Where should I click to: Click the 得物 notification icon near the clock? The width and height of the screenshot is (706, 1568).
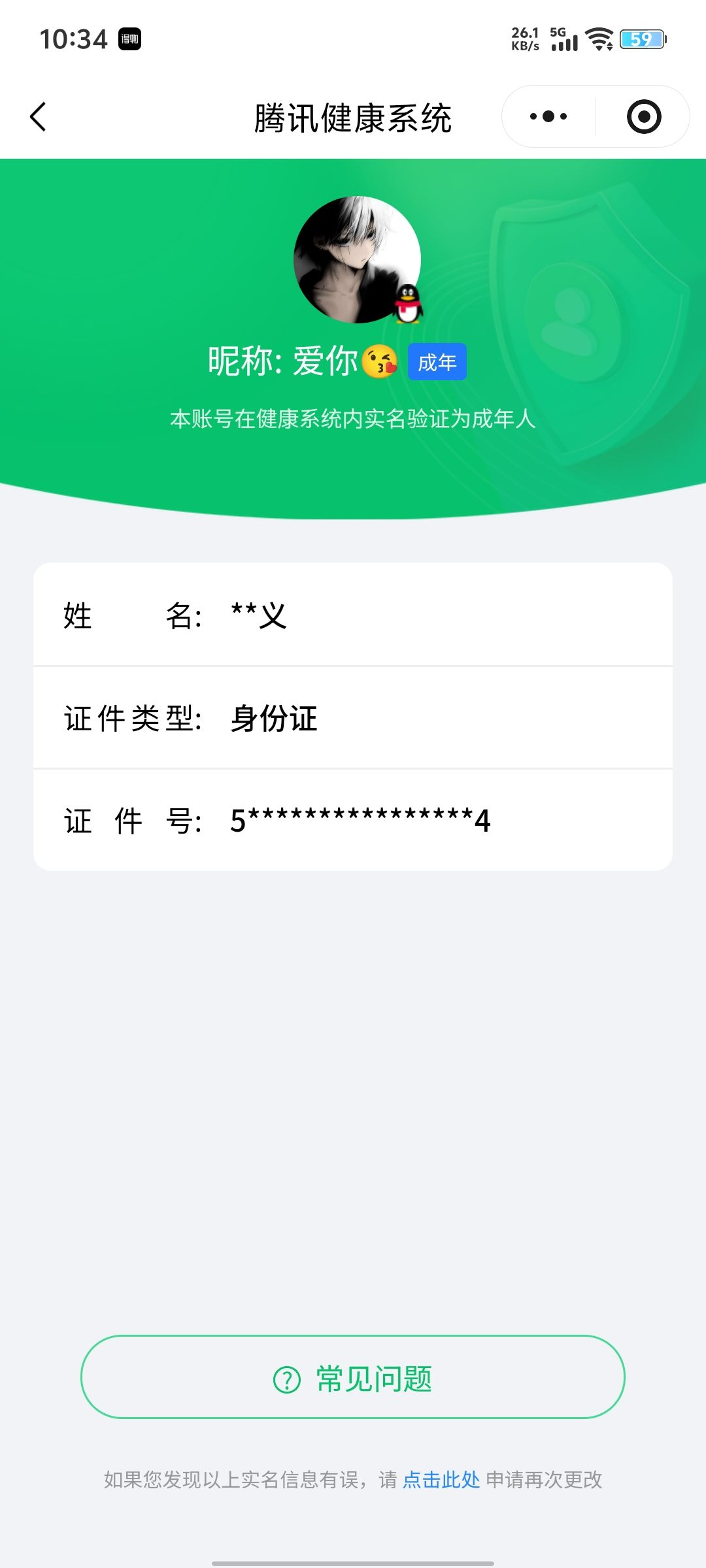pyautogui.click(x=131, y=38)
